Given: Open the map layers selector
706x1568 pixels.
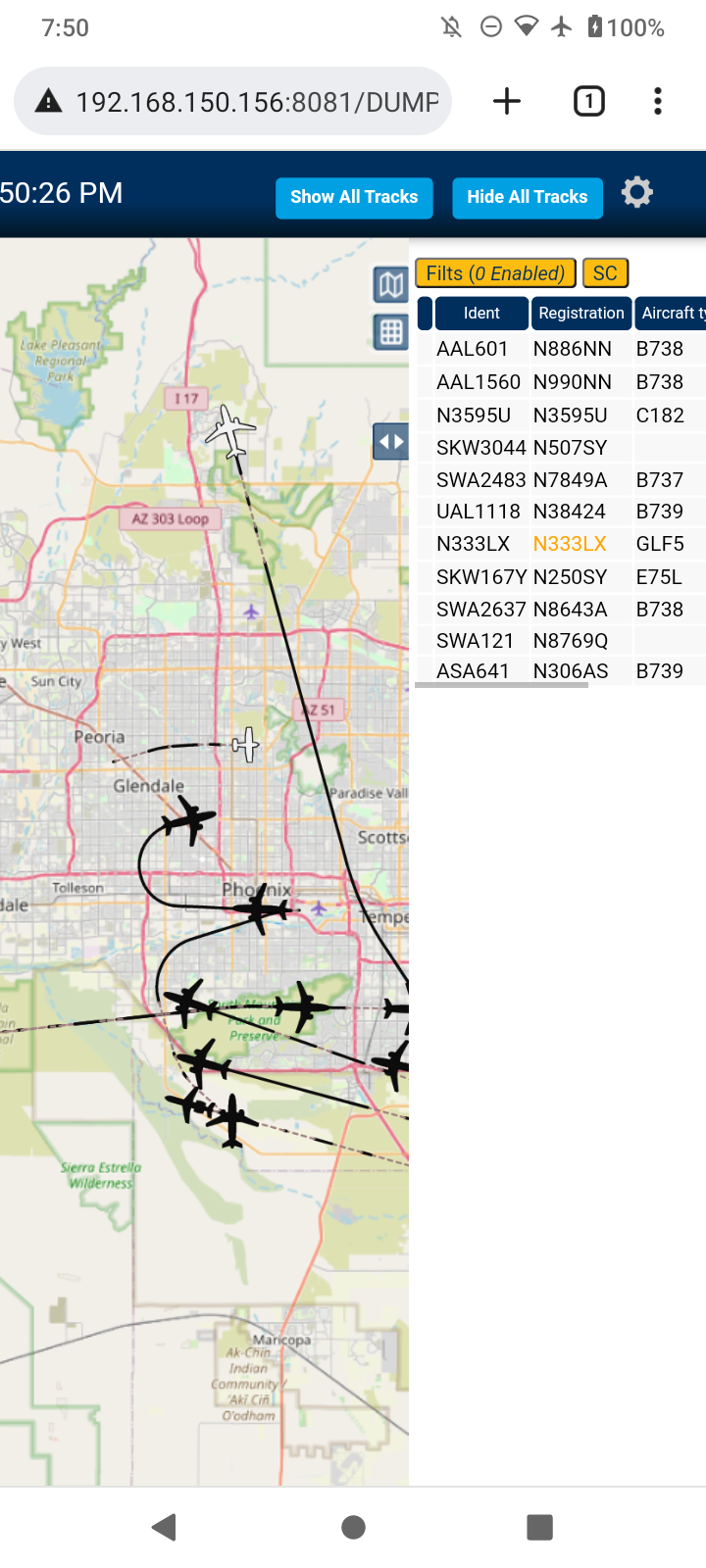Looking at the screenshot, I should (x=390, y=285).
